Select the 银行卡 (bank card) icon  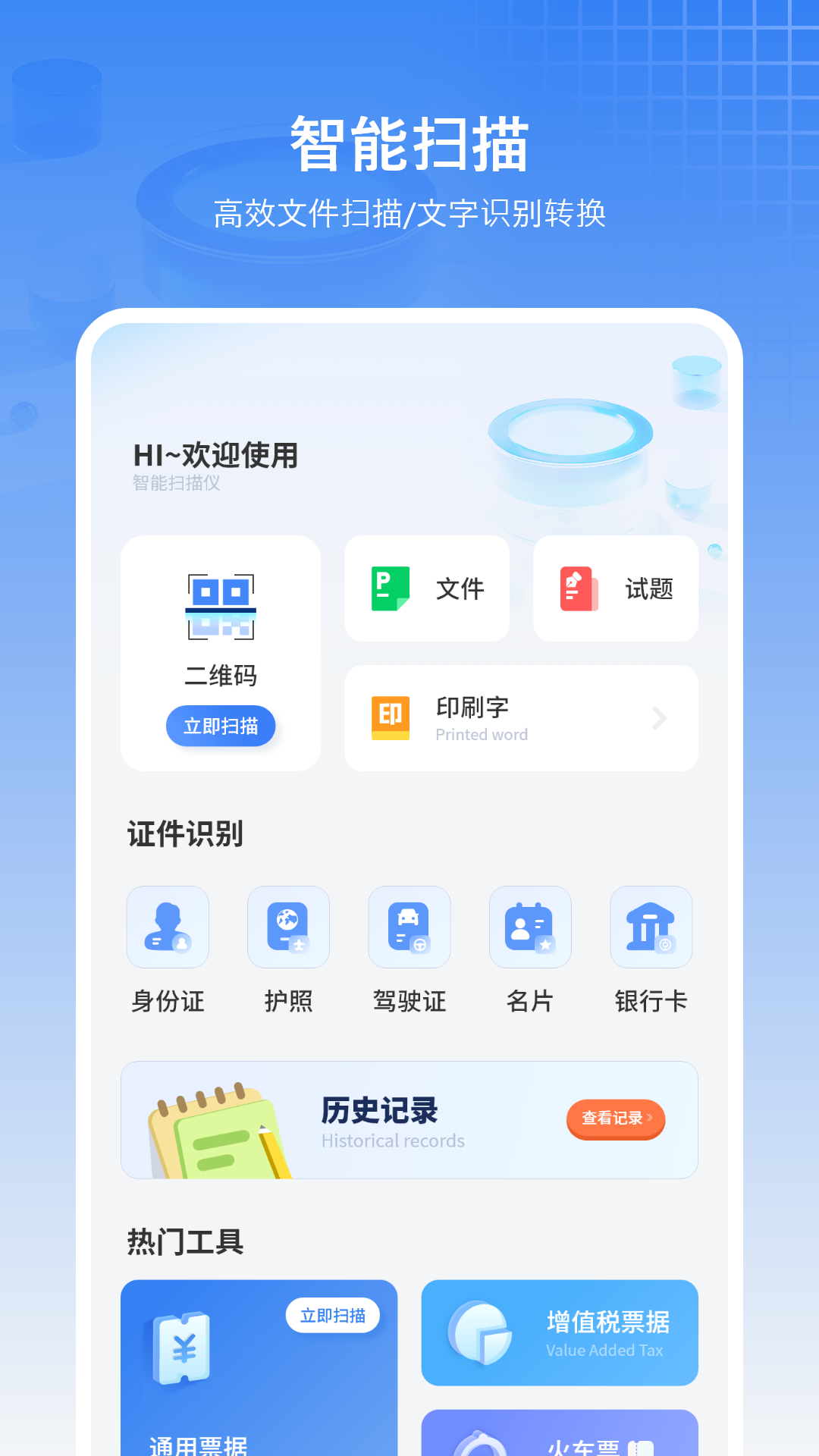tap(651, 927)
